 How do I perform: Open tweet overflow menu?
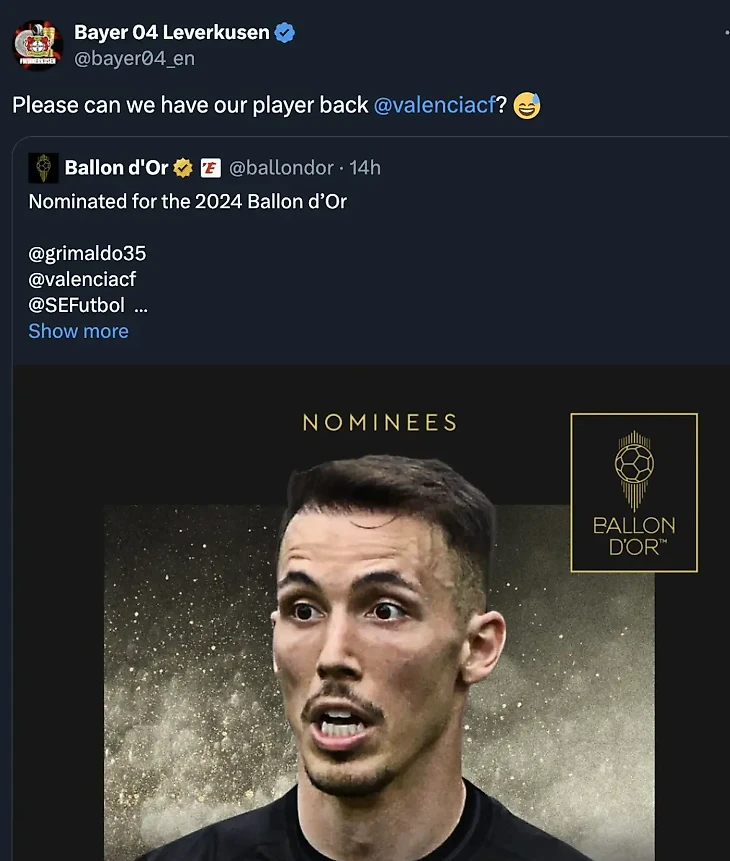(x=725, y=34)
